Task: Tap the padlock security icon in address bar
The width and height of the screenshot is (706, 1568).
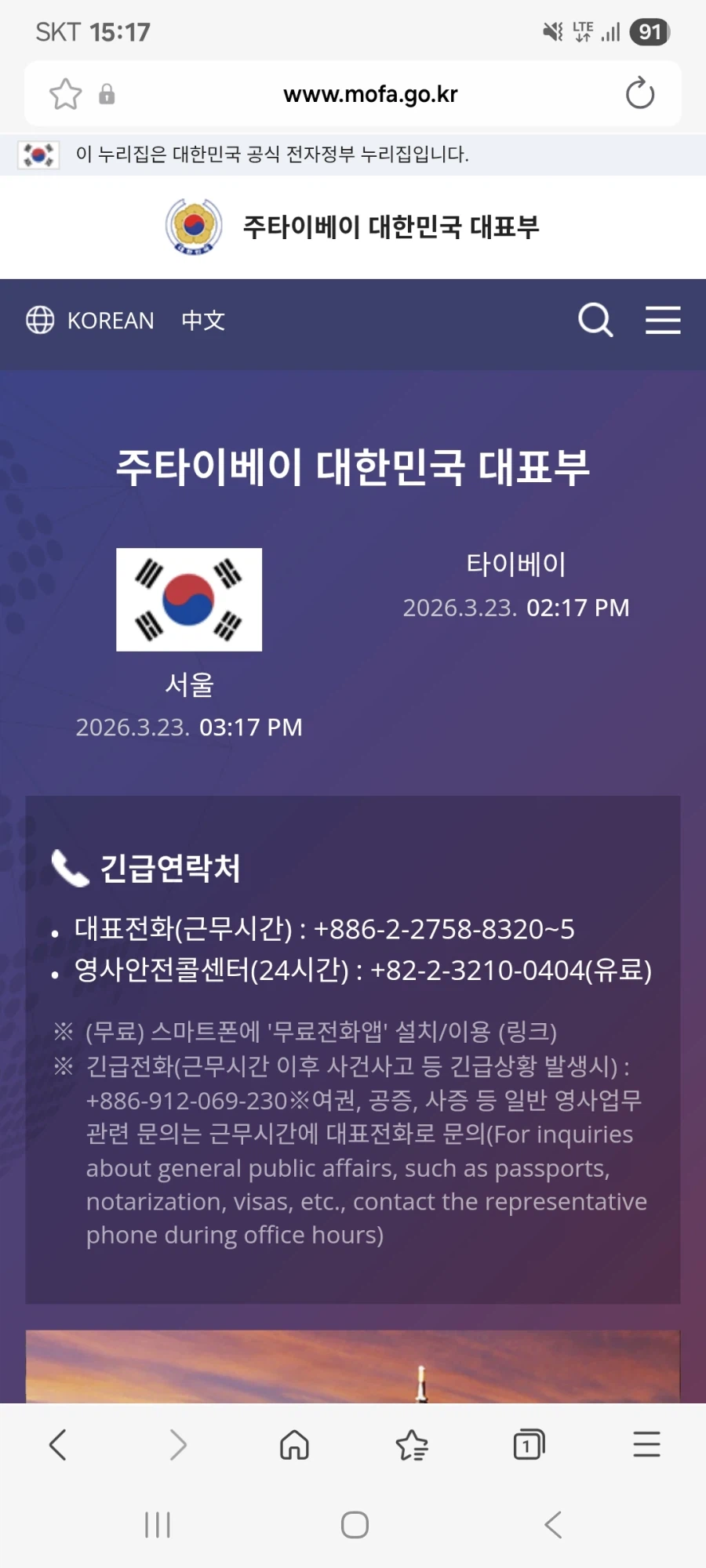Action: point(106,93)
